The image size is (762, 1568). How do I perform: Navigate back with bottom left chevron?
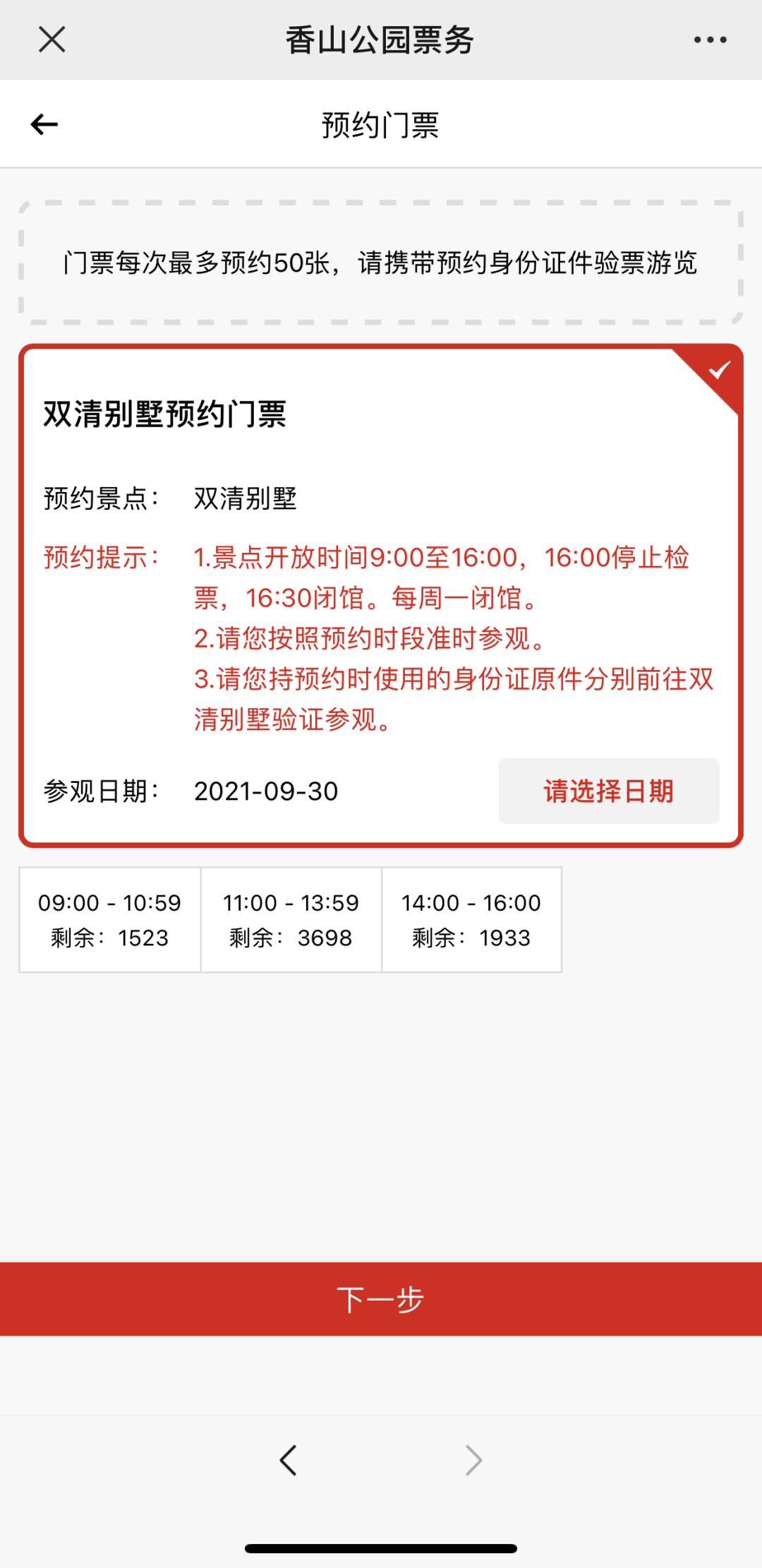coord(288,1460)
